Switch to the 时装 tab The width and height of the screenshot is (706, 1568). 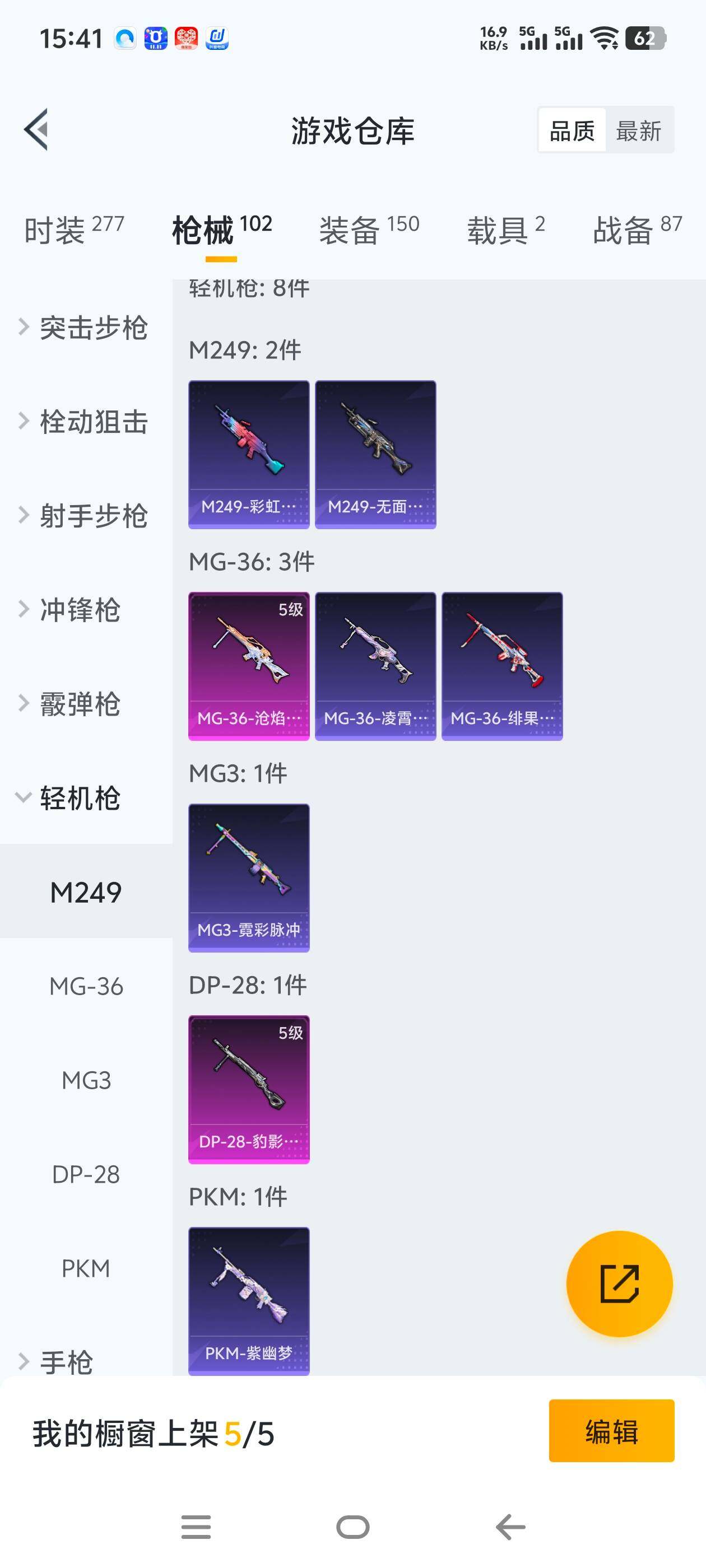(73, 230)
